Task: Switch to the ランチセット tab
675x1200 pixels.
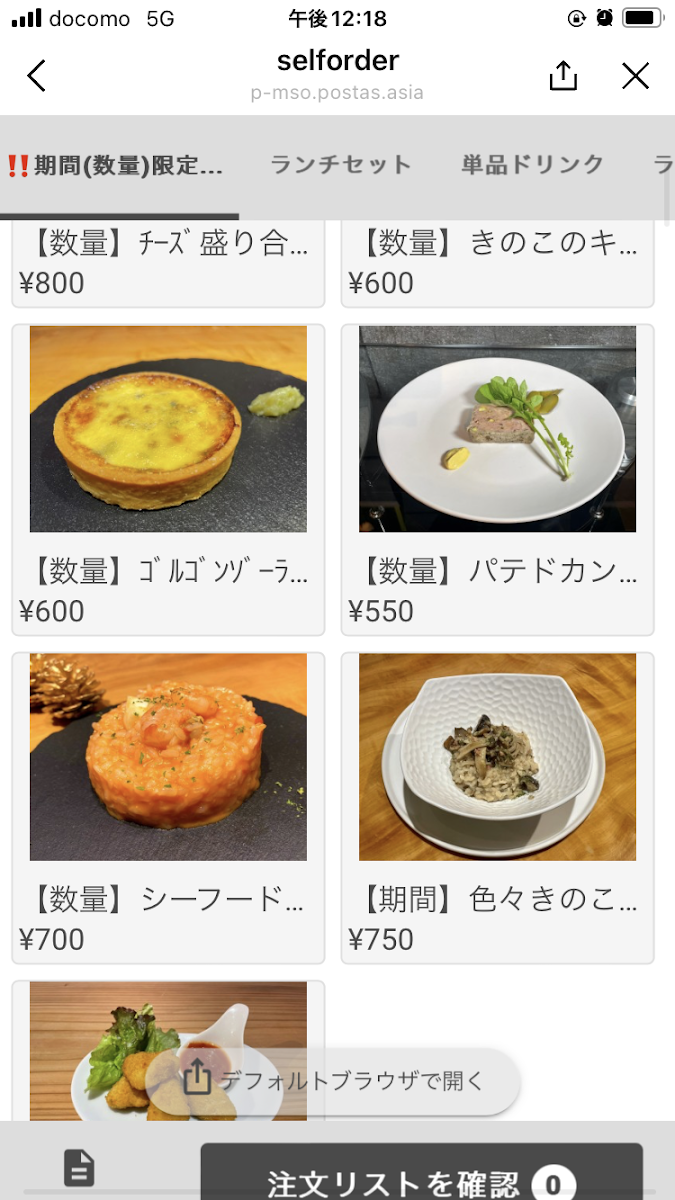Action: pyautogui.click(x=341, y=165)
